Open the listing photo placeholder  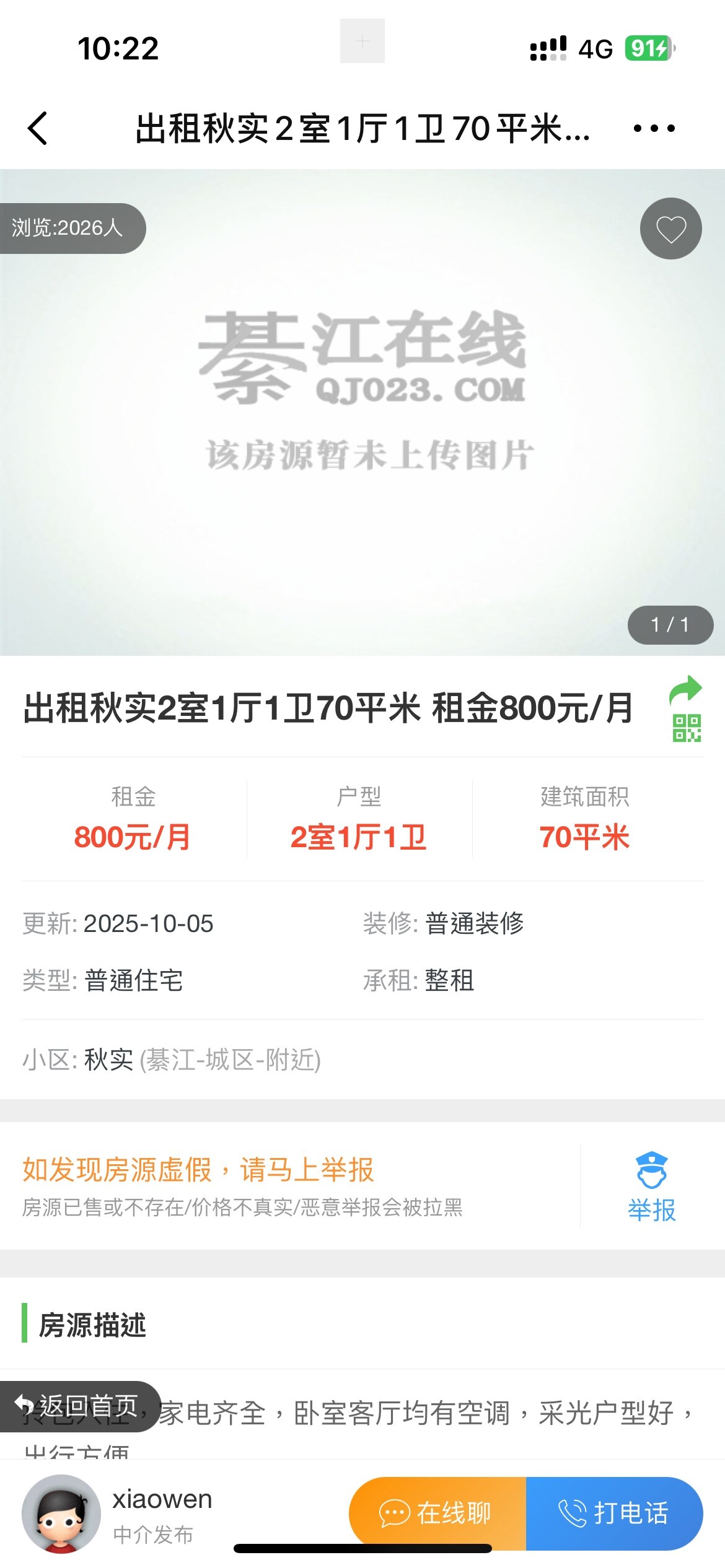(x=362, y=412)
